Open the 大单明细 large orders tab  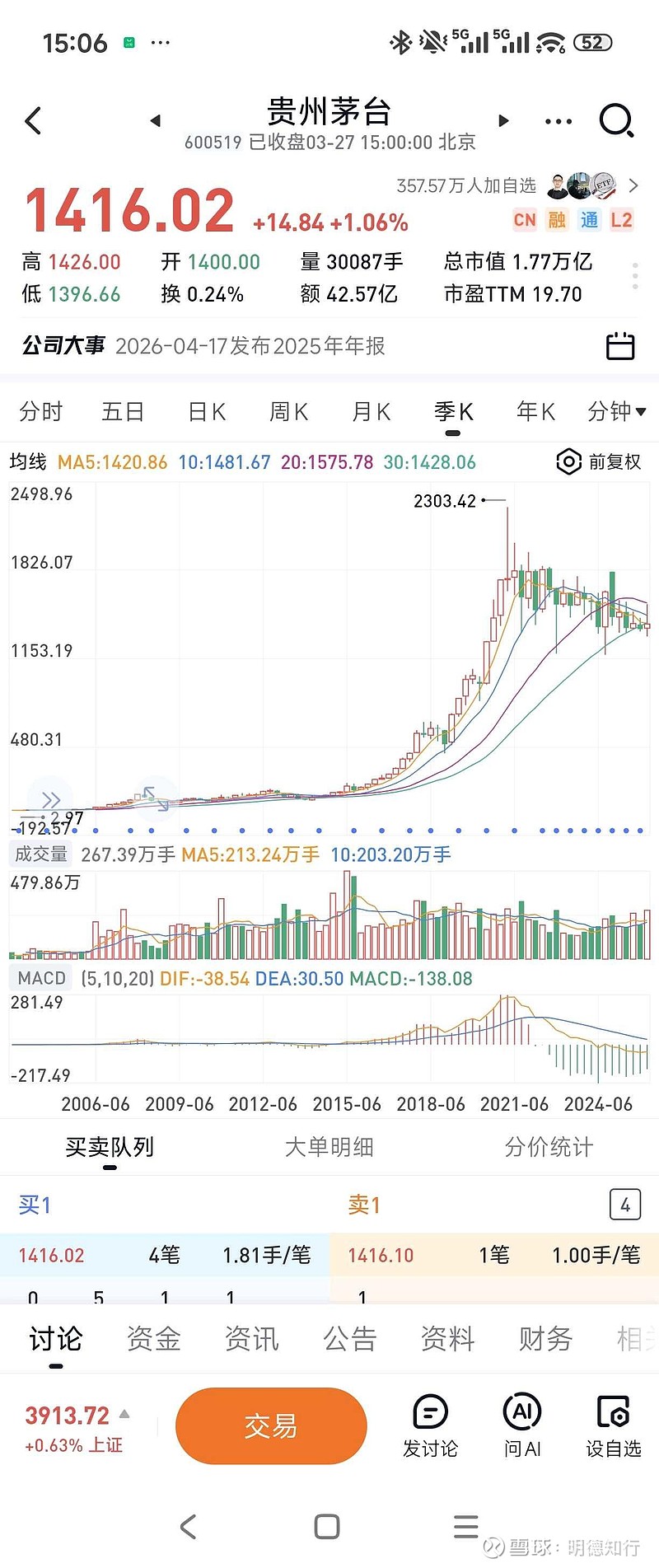(329, 1146)
